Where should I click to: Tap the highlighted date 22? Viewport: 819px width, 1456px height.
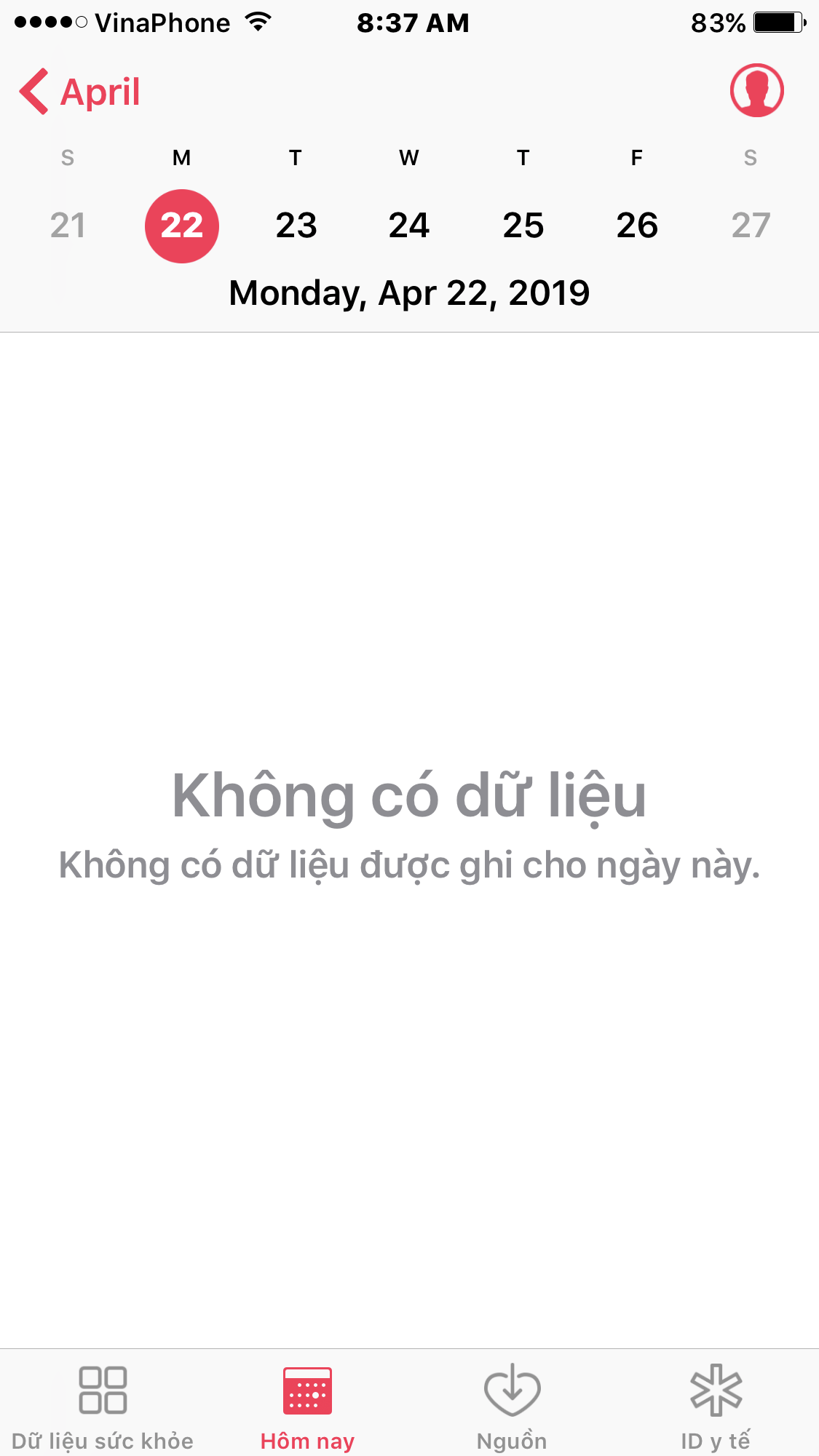pos(182,226)
